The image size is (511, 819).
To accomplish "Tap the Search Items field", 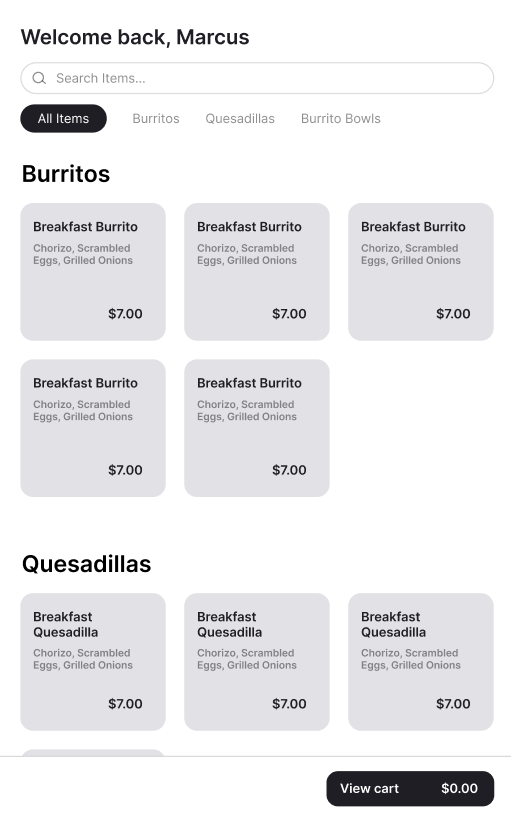I will coord(257,78).
